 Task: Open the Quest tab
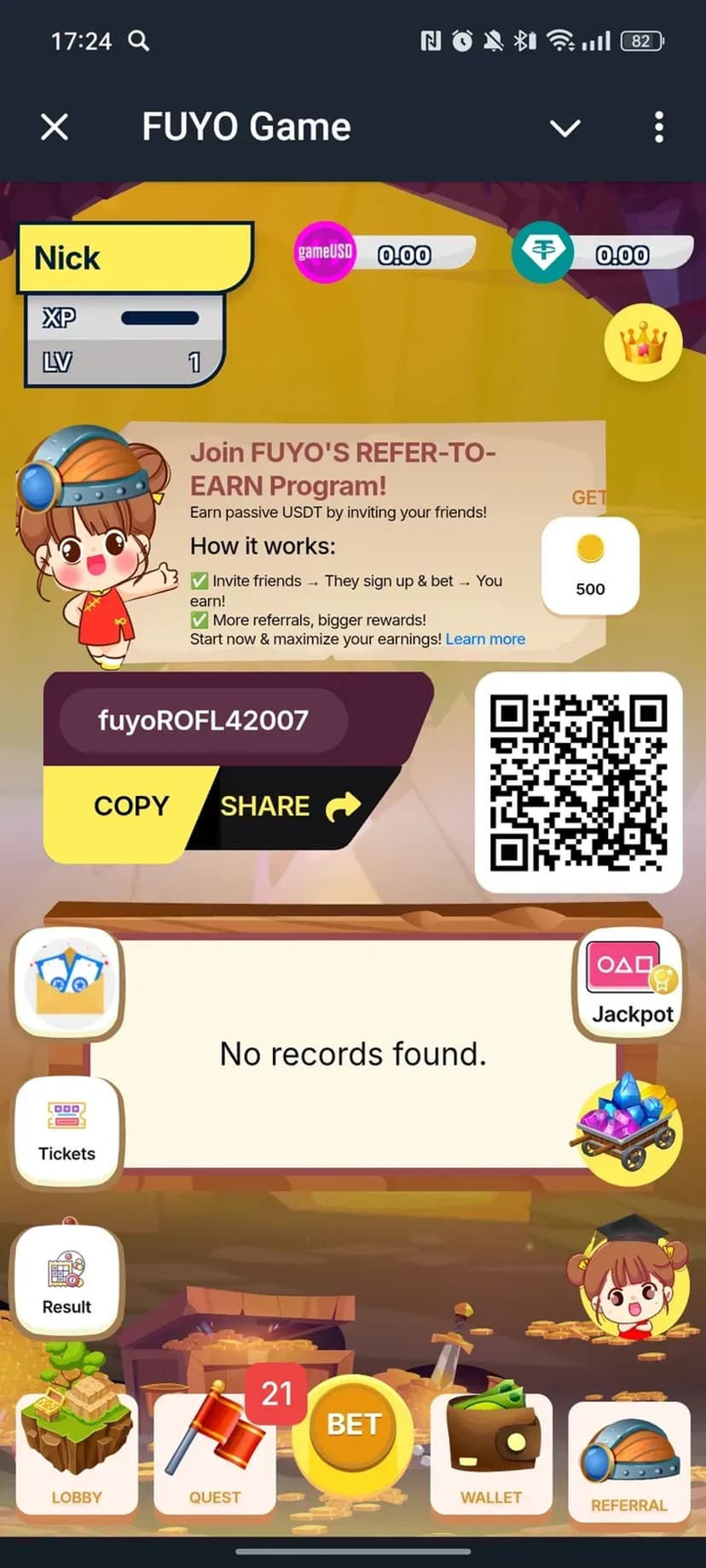(x=215, y=1455)
